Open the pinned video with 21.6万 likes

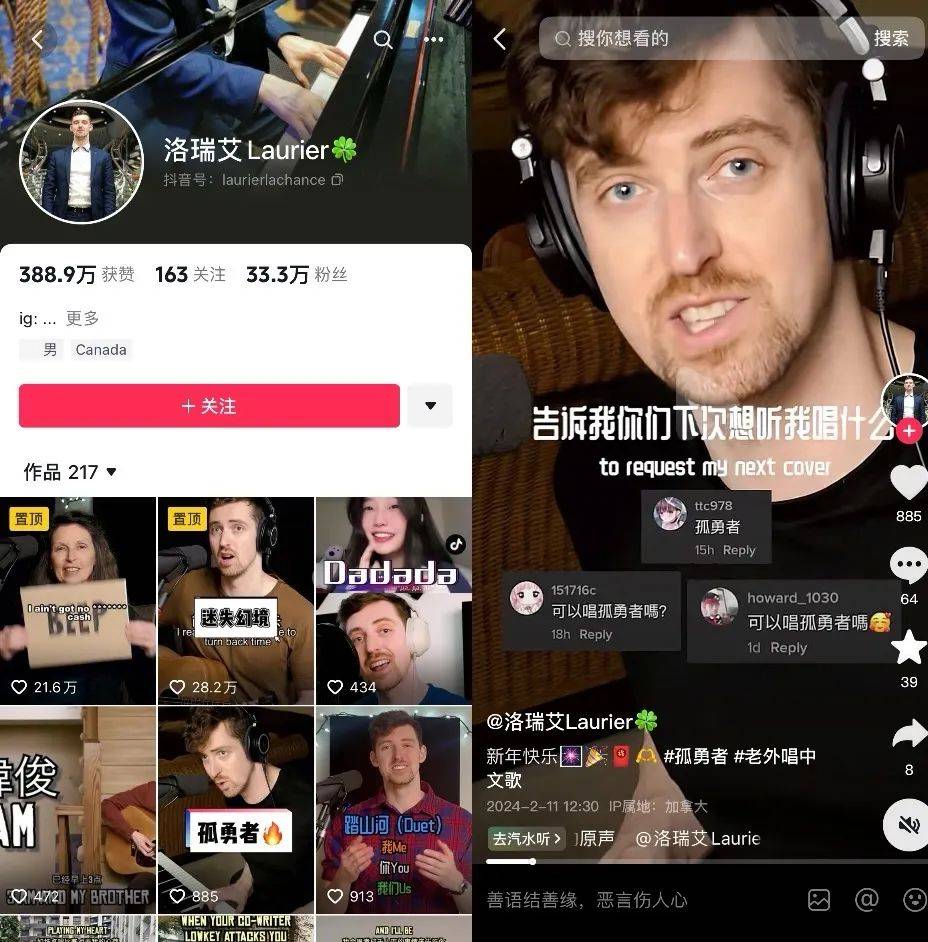(78, 600)
